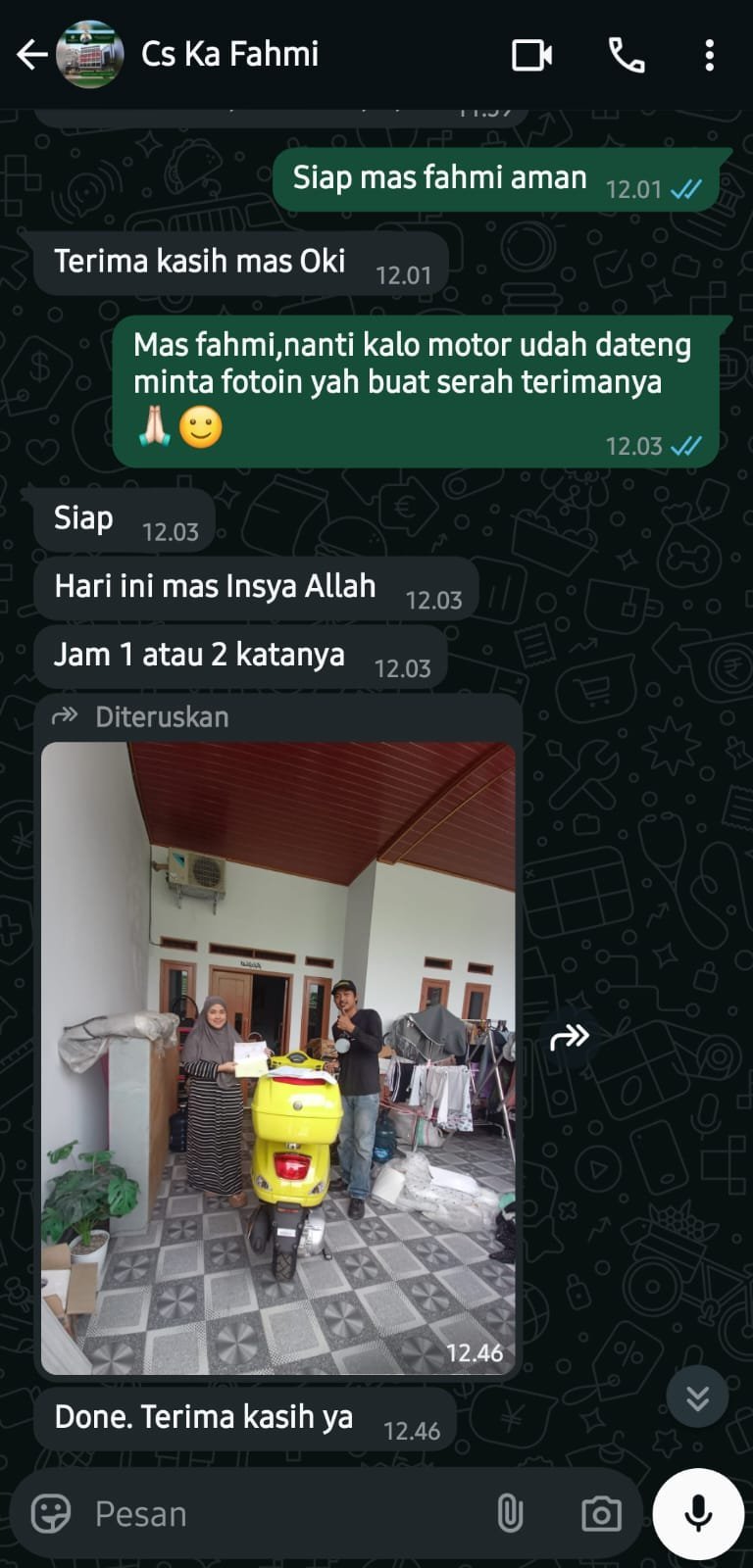The width and height of the screenshot is (753, 1568).
Task: Jump to the latest messages
Action: [x=697, y=1397]
